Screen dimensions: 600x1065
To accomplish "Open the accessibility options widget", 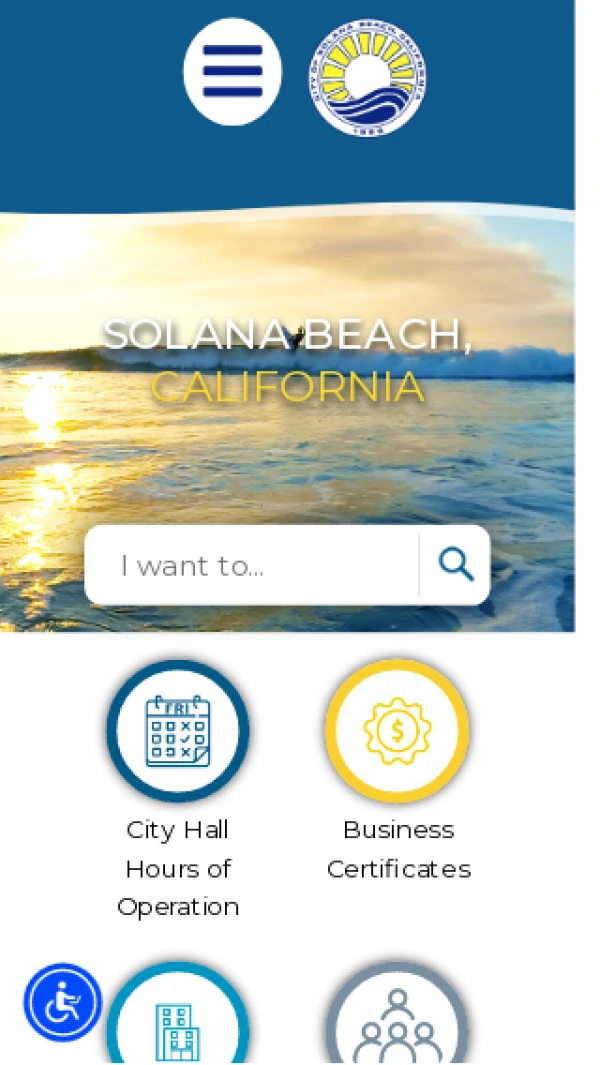I will pos(63,1002).
